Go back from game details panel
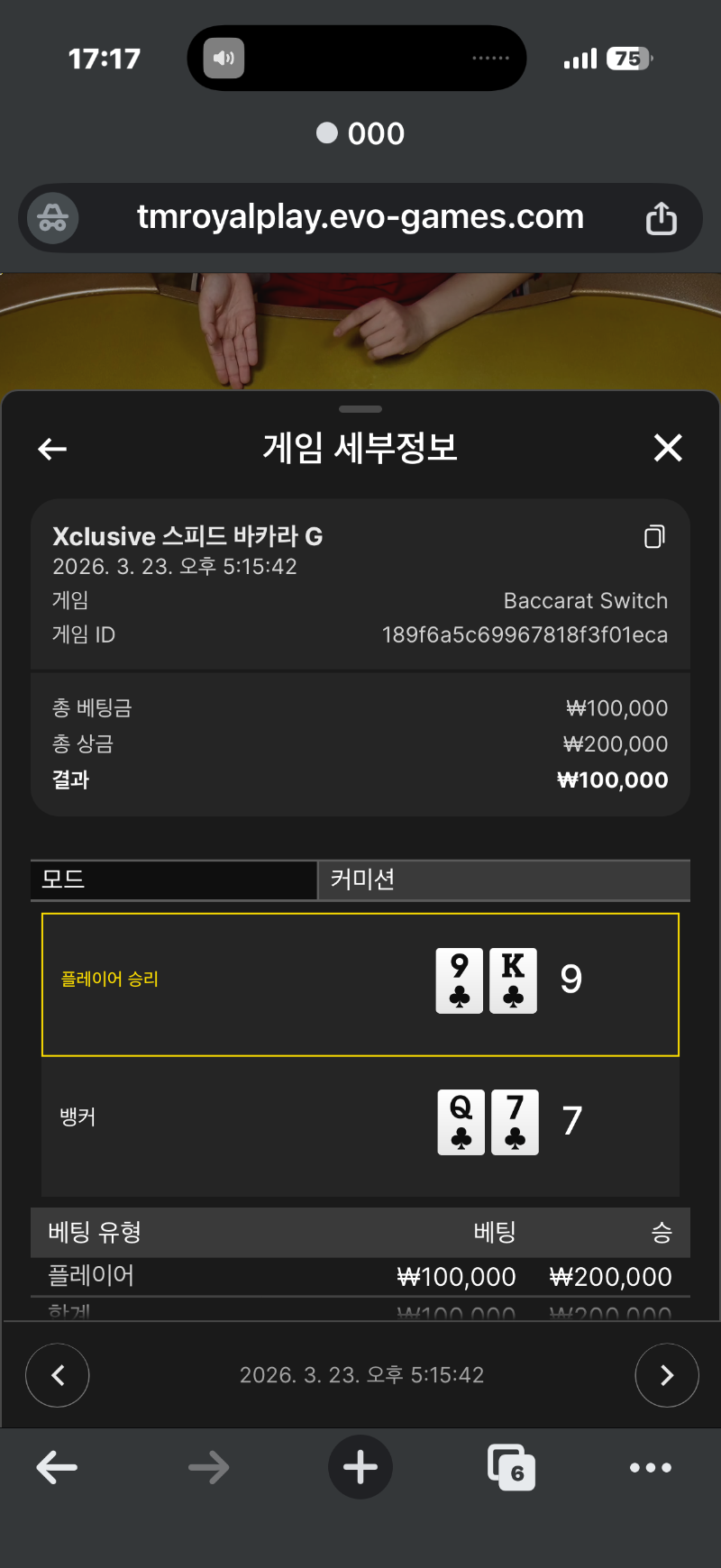Viewport: 721px width, 1568px height. (x=52, y=449)
